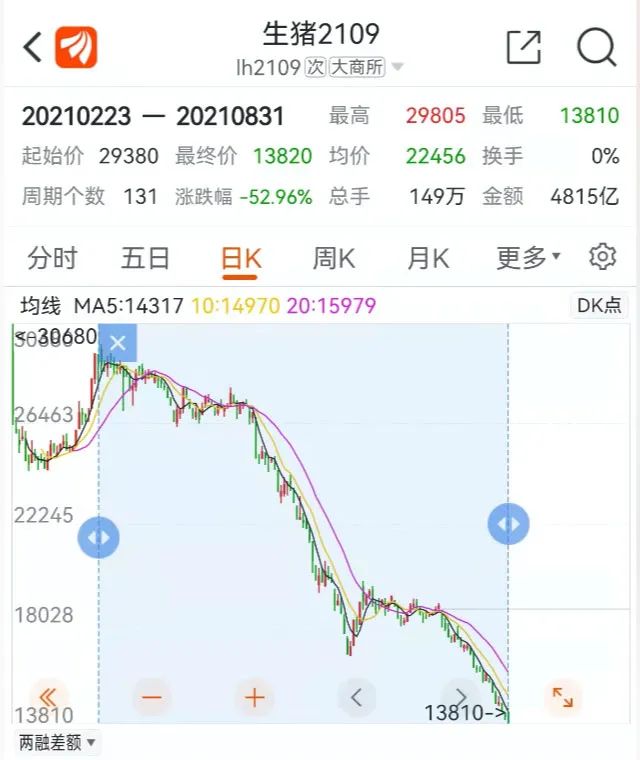Select the 日K tab
The height and width of the screenshot is (760, 640).
coord(241,258)
